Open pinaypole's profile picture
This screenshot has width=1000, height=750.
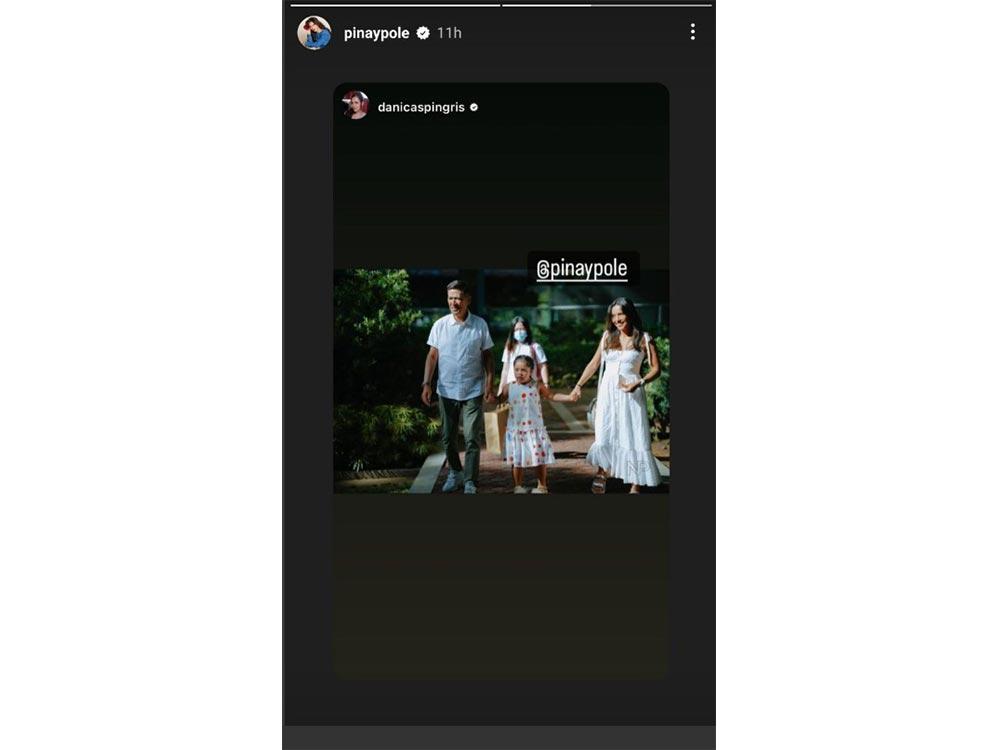[314, 32]
